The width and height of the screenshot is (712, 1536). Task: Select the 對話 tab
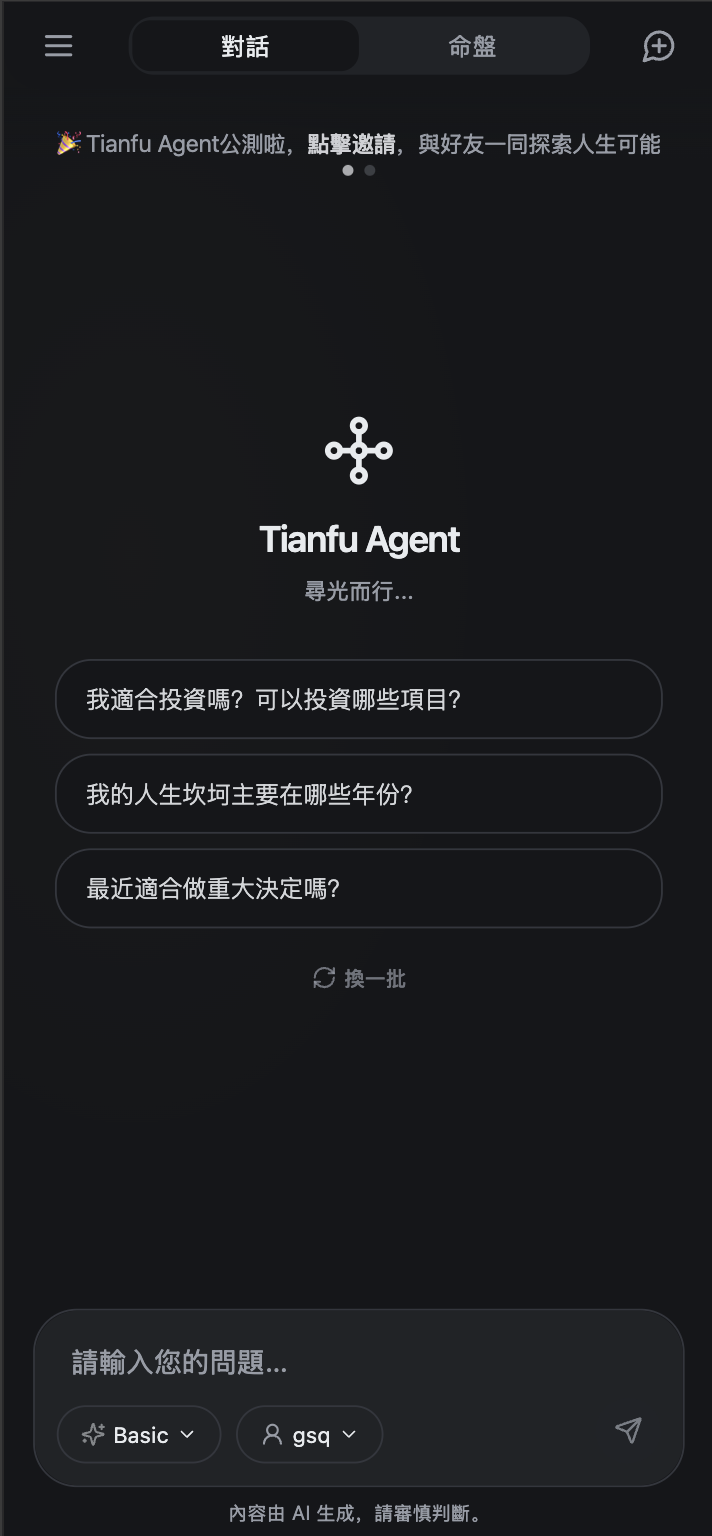click(245, 46)
